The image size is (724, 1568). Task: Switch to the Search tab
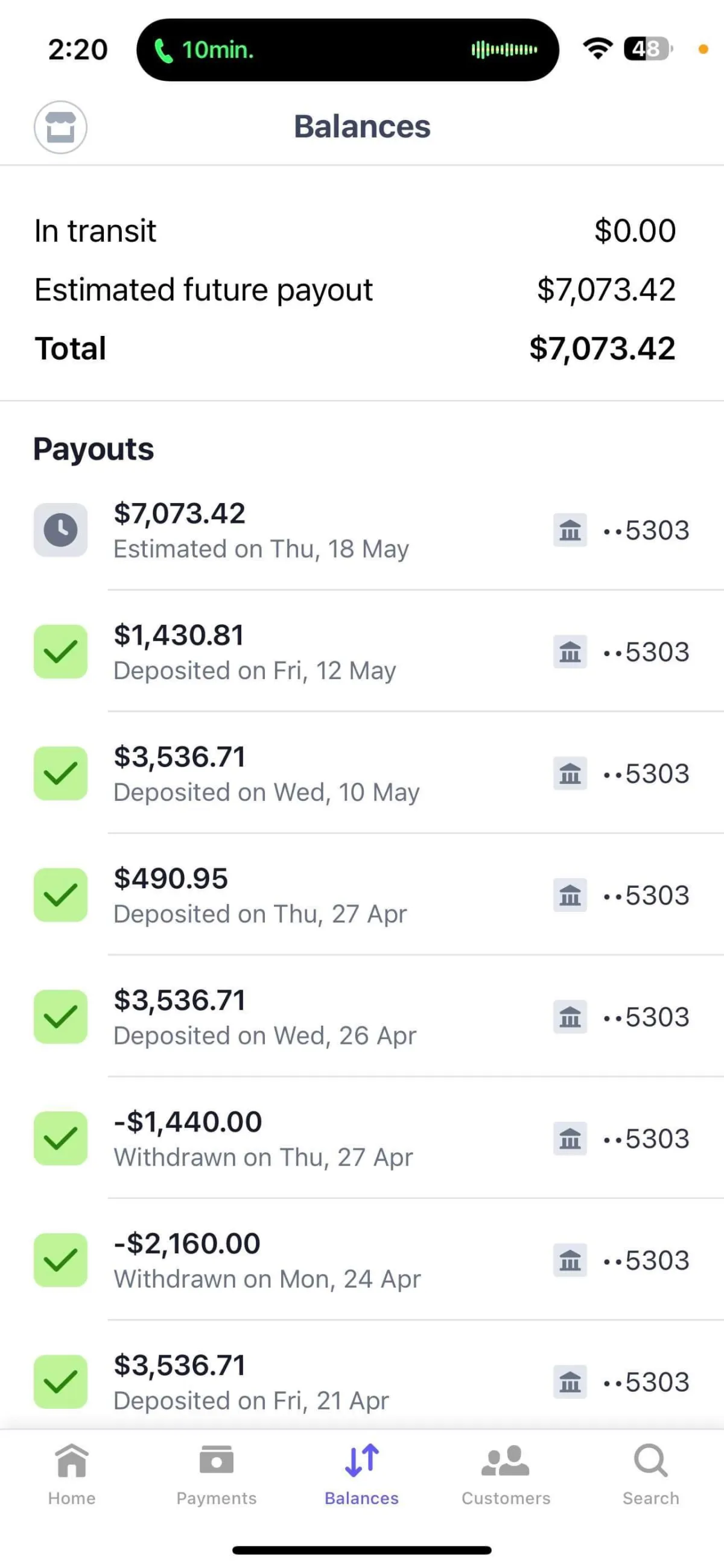pos(651,1475)
